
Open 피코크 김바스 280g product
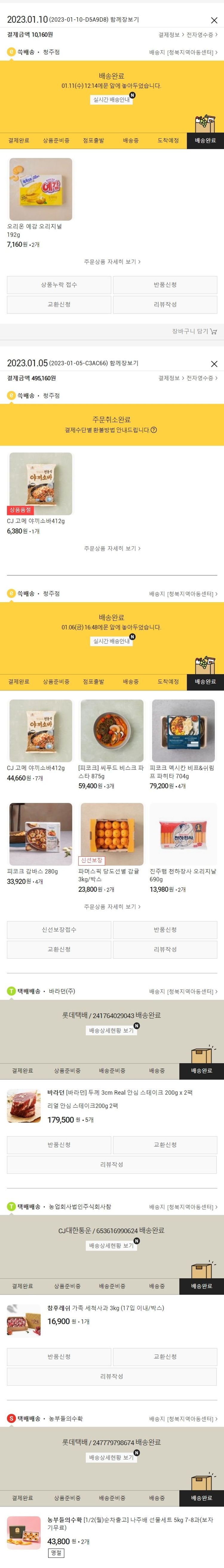[40, 834]
